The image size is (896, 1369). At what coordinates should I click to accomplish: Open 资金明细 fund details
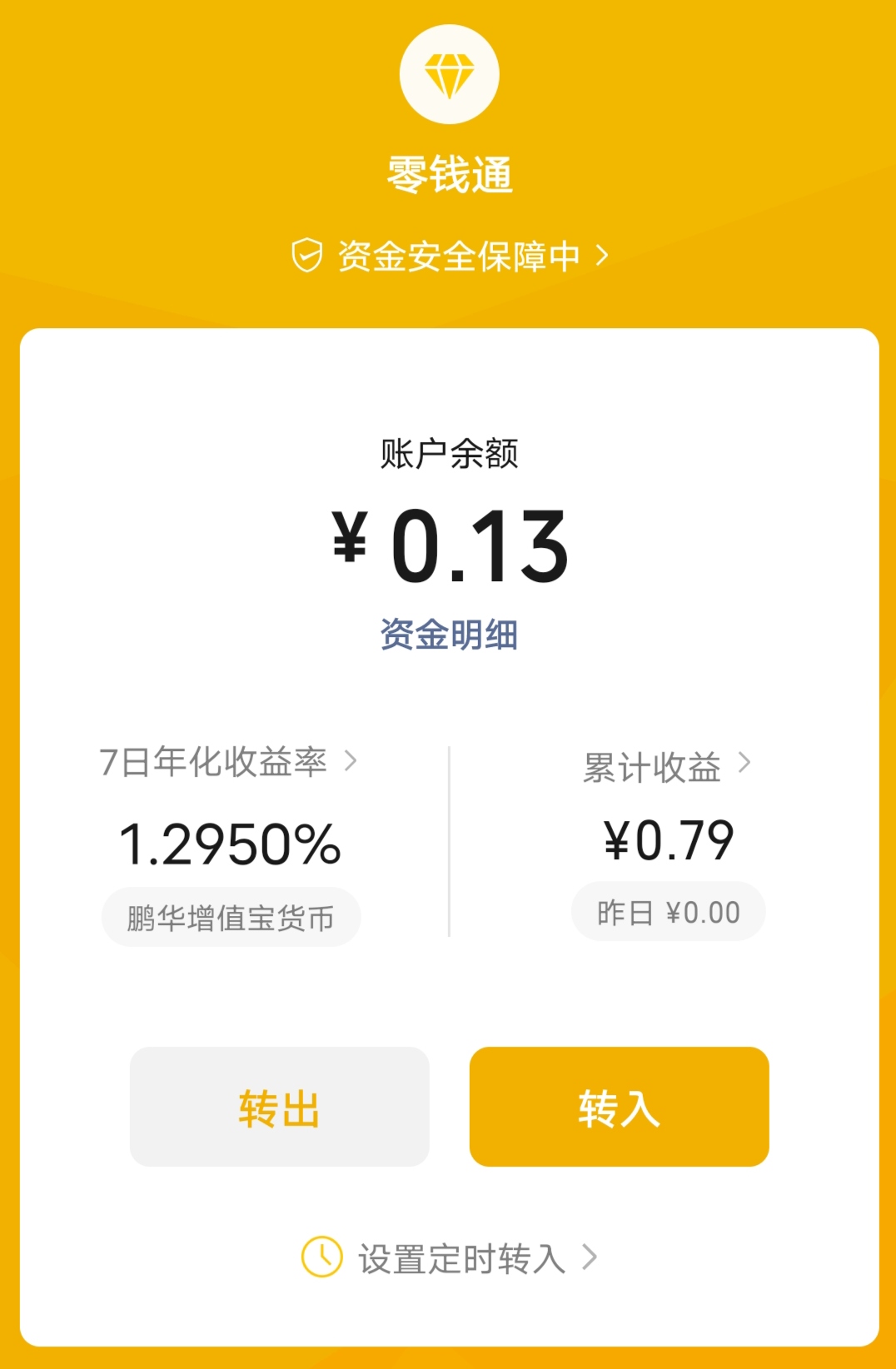pyautogui.click(x=449, y=633)
